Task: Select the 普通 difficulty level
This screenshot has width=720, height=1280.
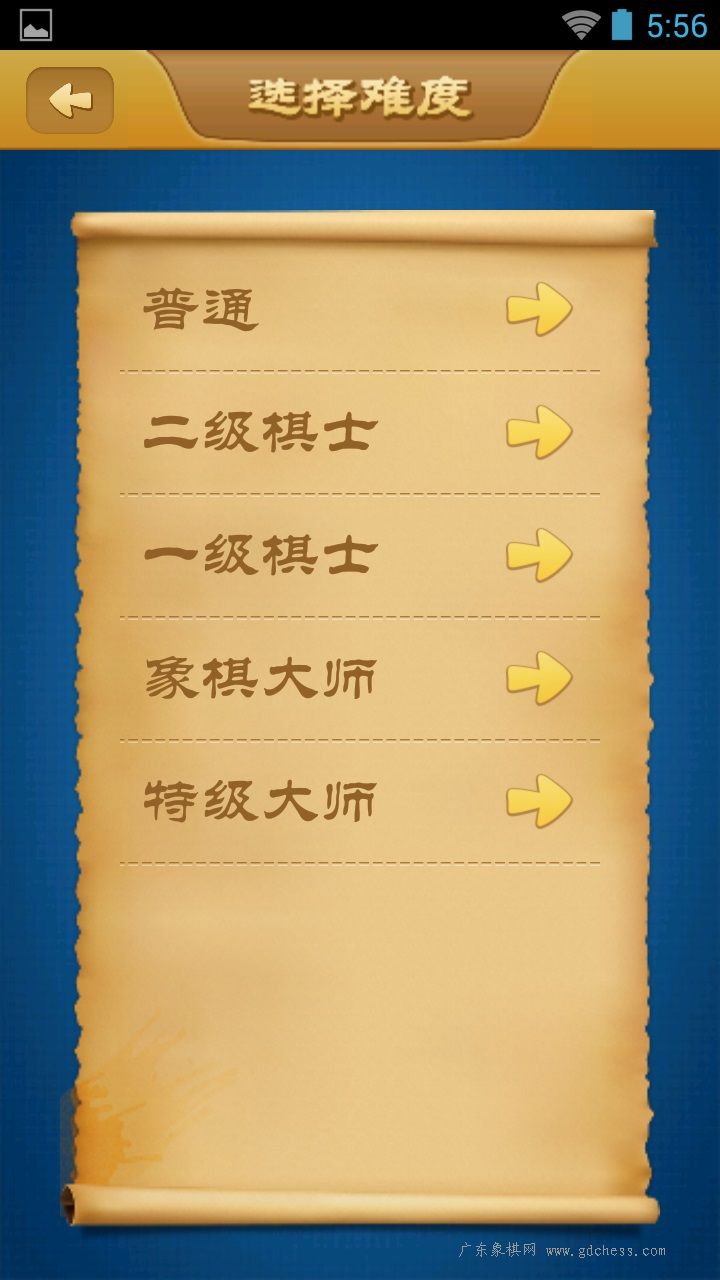Action: click(x=360, y=310)
